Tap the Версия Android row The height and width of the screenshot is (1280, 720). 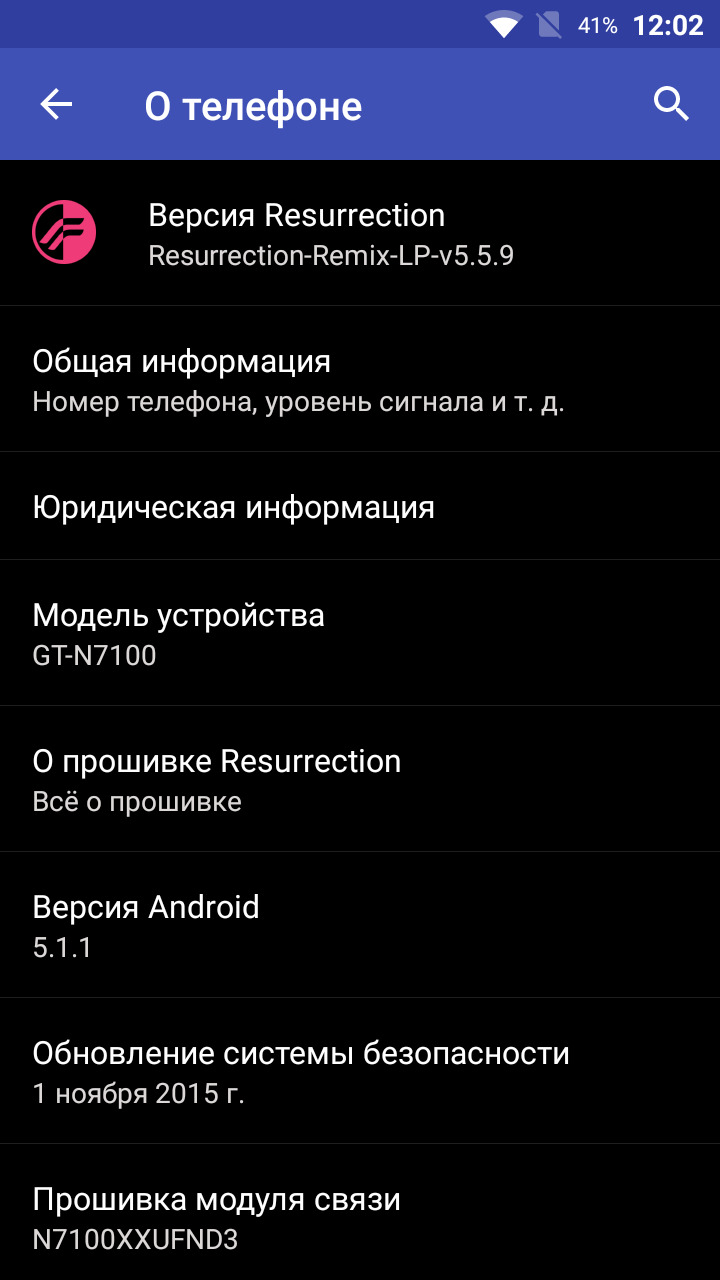(360, 925)
